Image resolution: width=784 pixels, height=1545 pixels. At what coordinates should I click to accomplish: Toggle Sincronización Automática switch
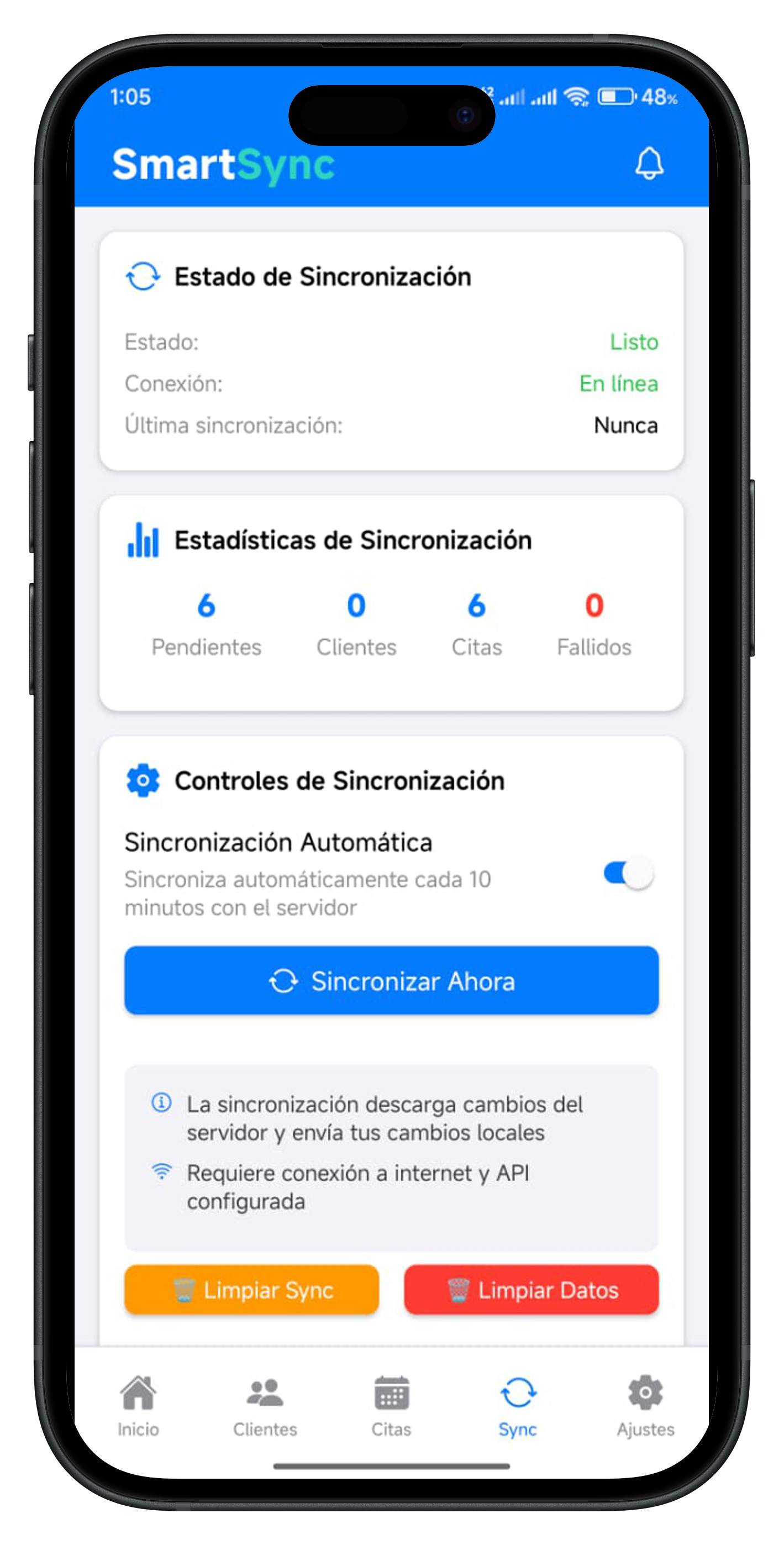coord(628,873)
